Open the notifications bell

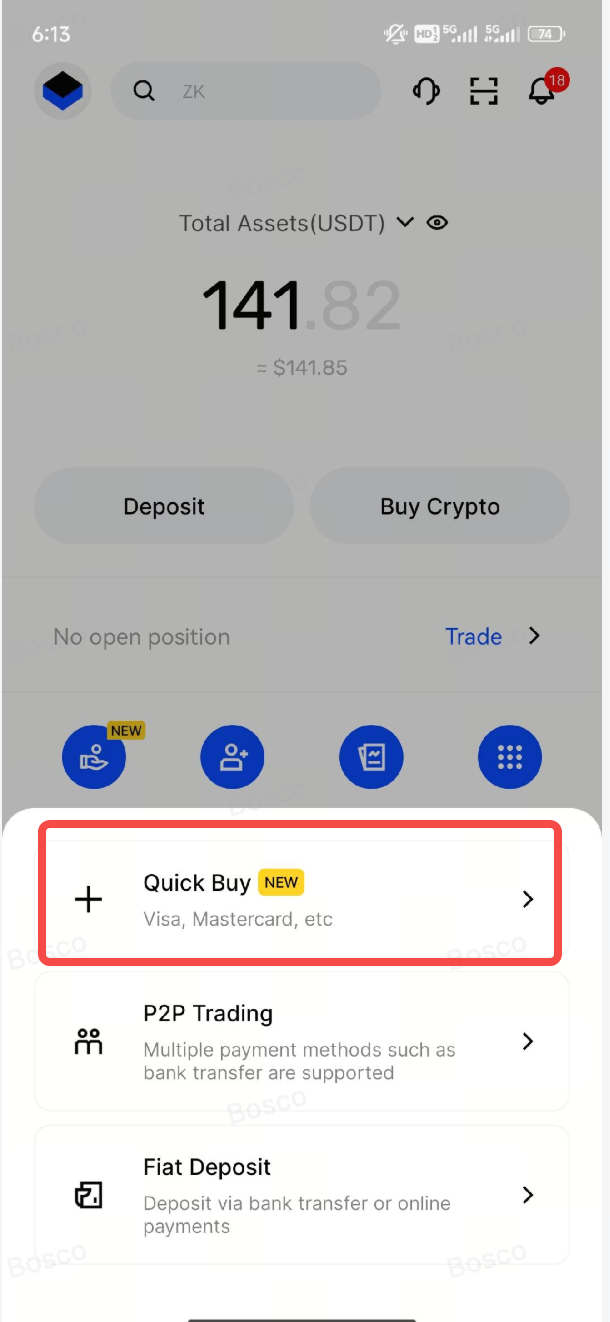541,91
